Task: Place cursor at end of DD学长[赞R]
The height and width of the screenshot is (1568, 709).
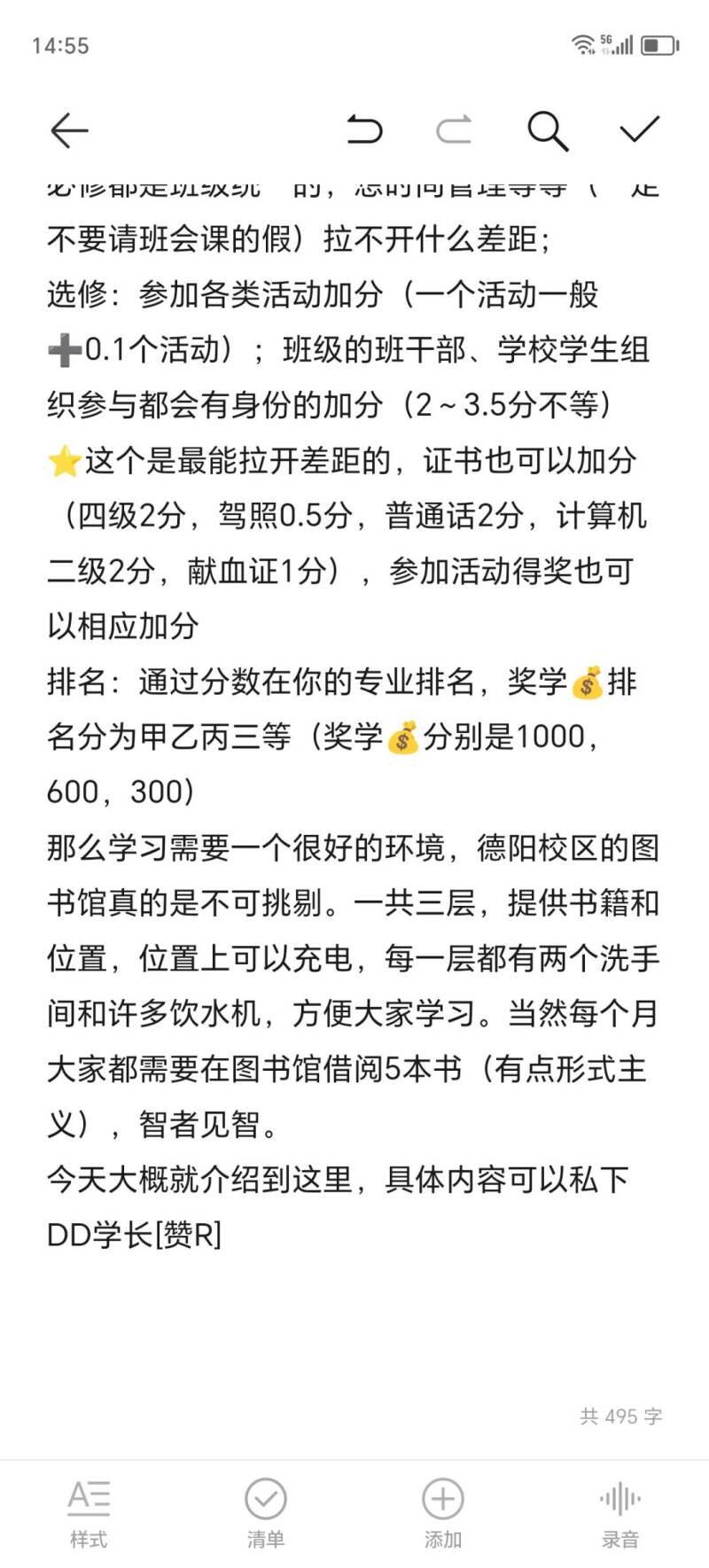Action: [222, 1235]
